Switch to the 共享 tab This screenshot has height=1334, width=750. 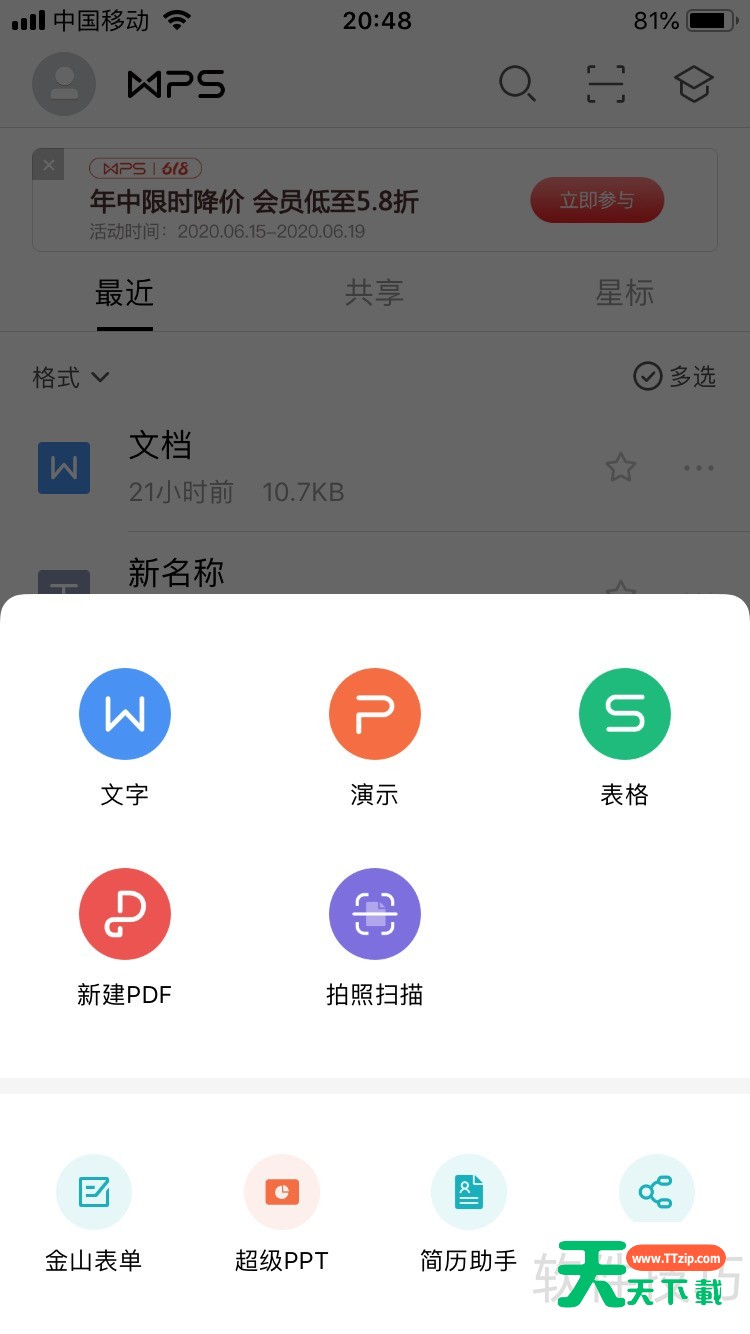pos(375,293)
